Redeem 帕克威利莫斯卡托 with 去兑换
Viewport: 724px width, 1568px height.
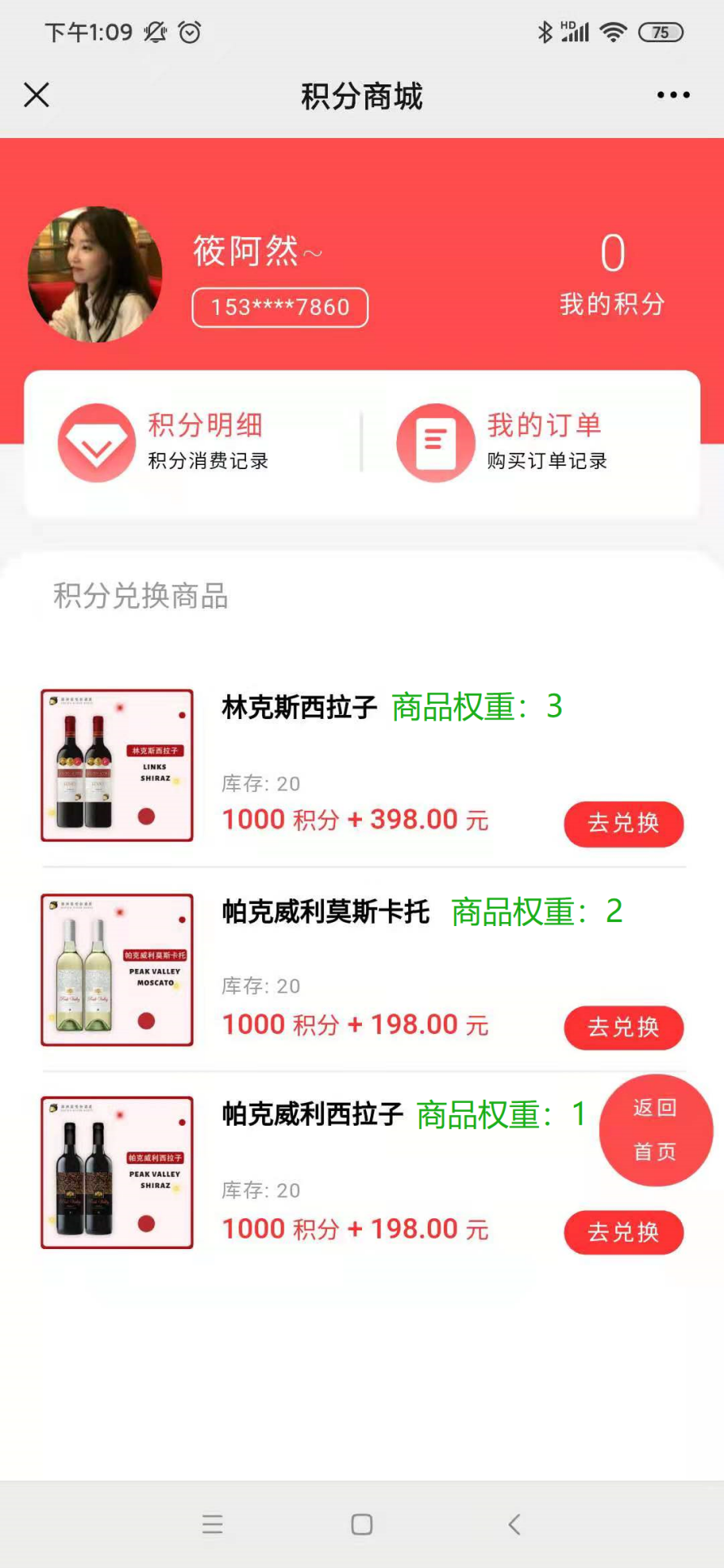[623, 1027]
